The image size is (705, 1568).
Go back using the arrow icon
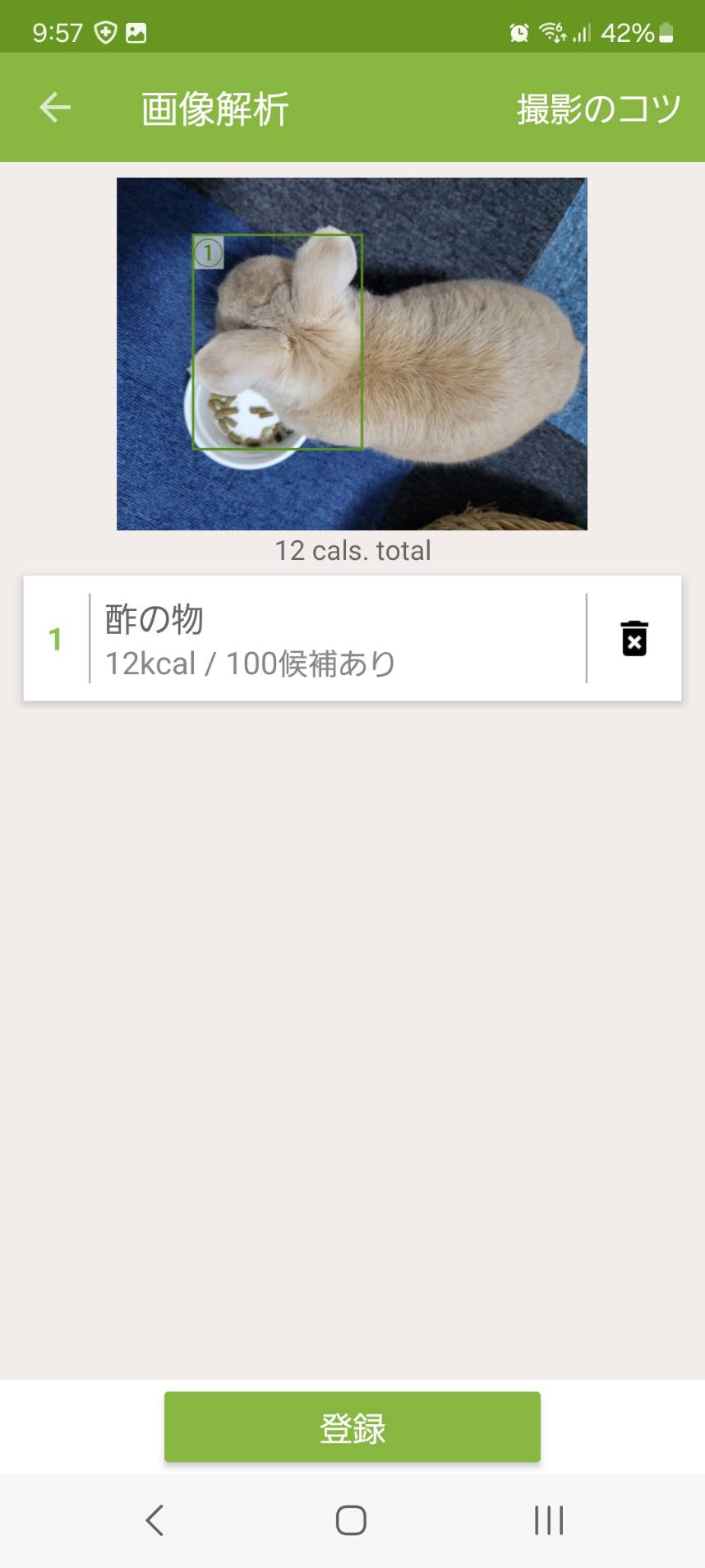[55, 108]
